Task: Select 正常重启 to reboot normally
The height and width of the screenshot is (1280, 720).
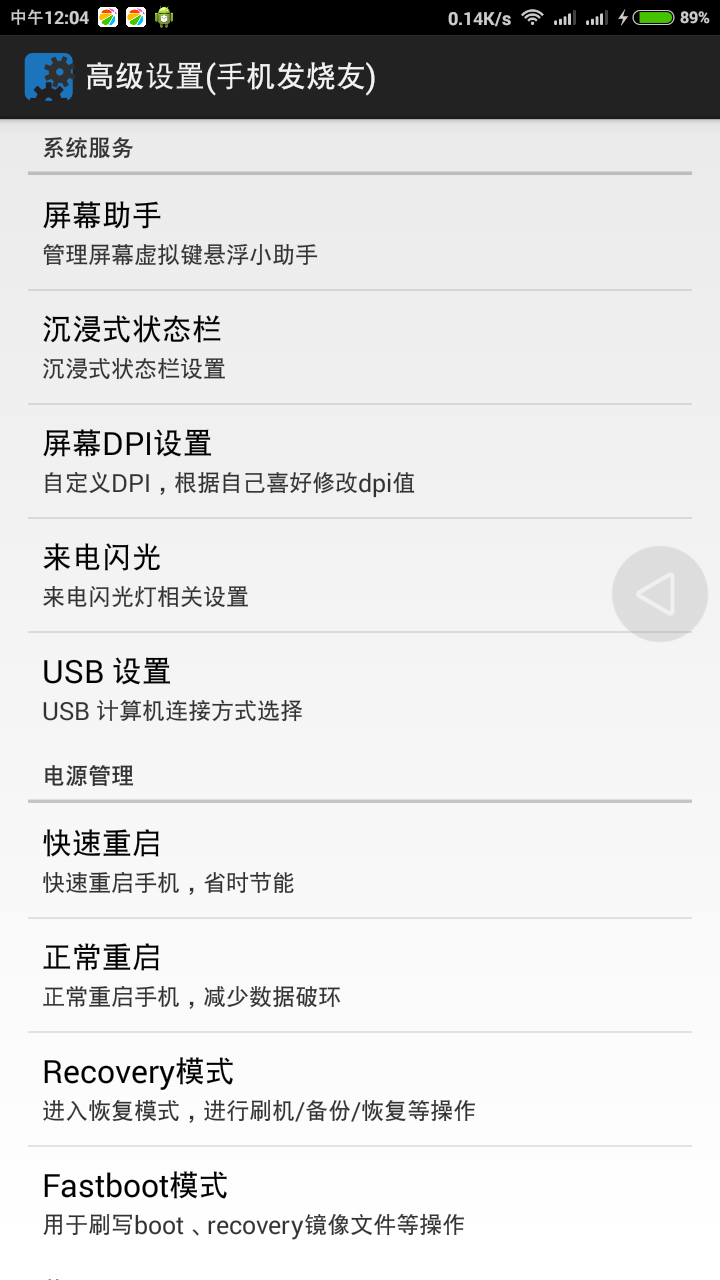Action: click(x=300, y=975)
